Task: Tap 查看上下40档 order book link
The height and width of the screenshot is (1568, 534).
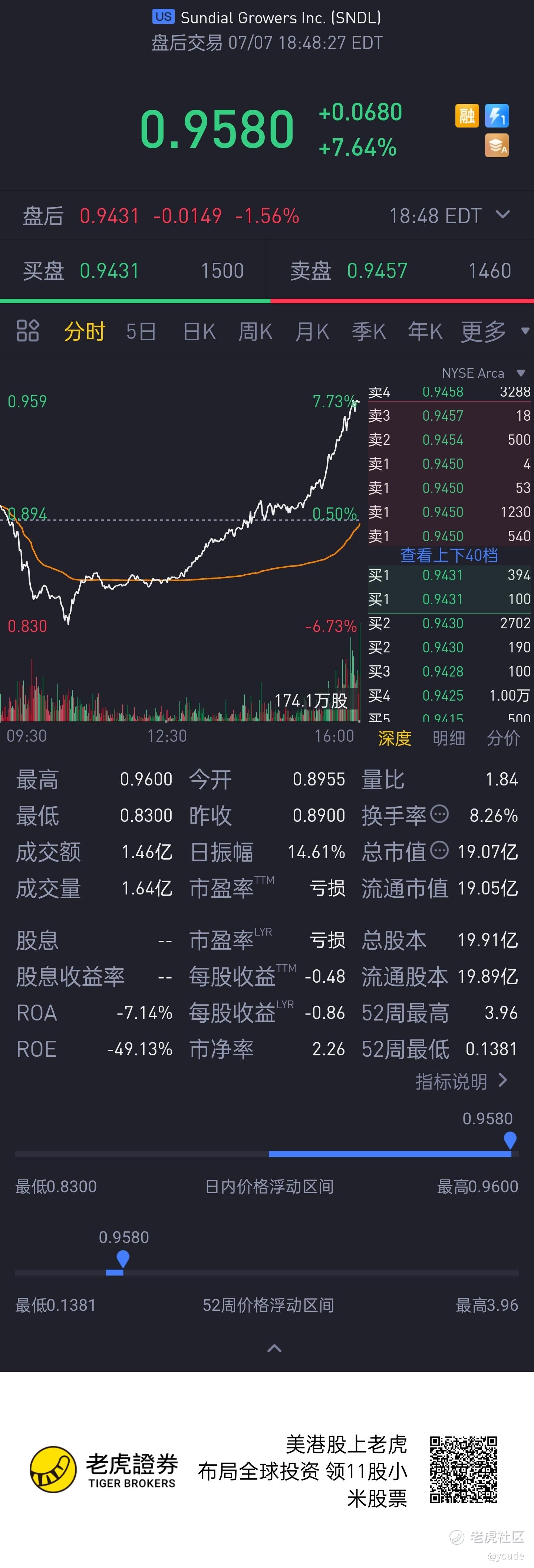Action: tap(449, 555)
